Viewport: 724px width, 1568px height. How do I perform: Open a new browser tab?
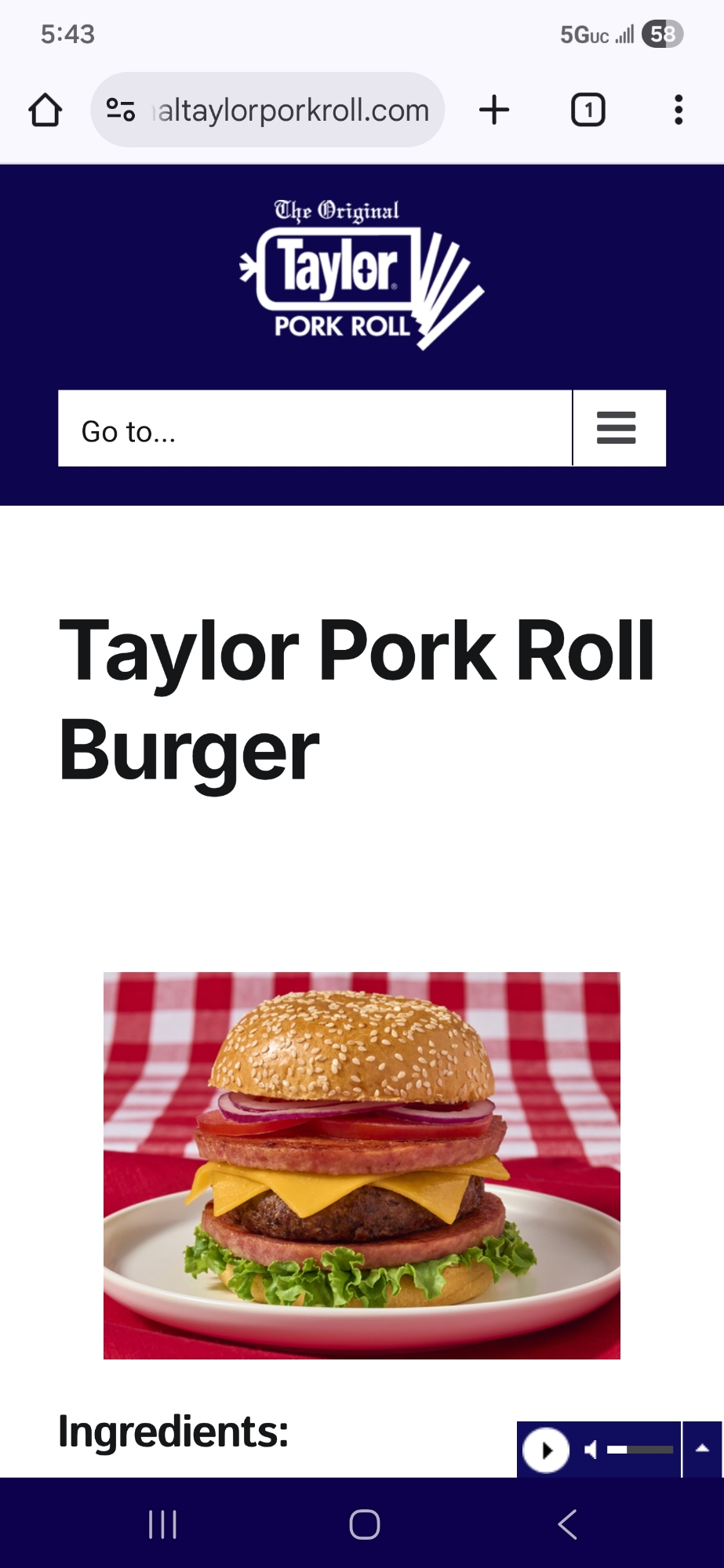tap(494, 110)
